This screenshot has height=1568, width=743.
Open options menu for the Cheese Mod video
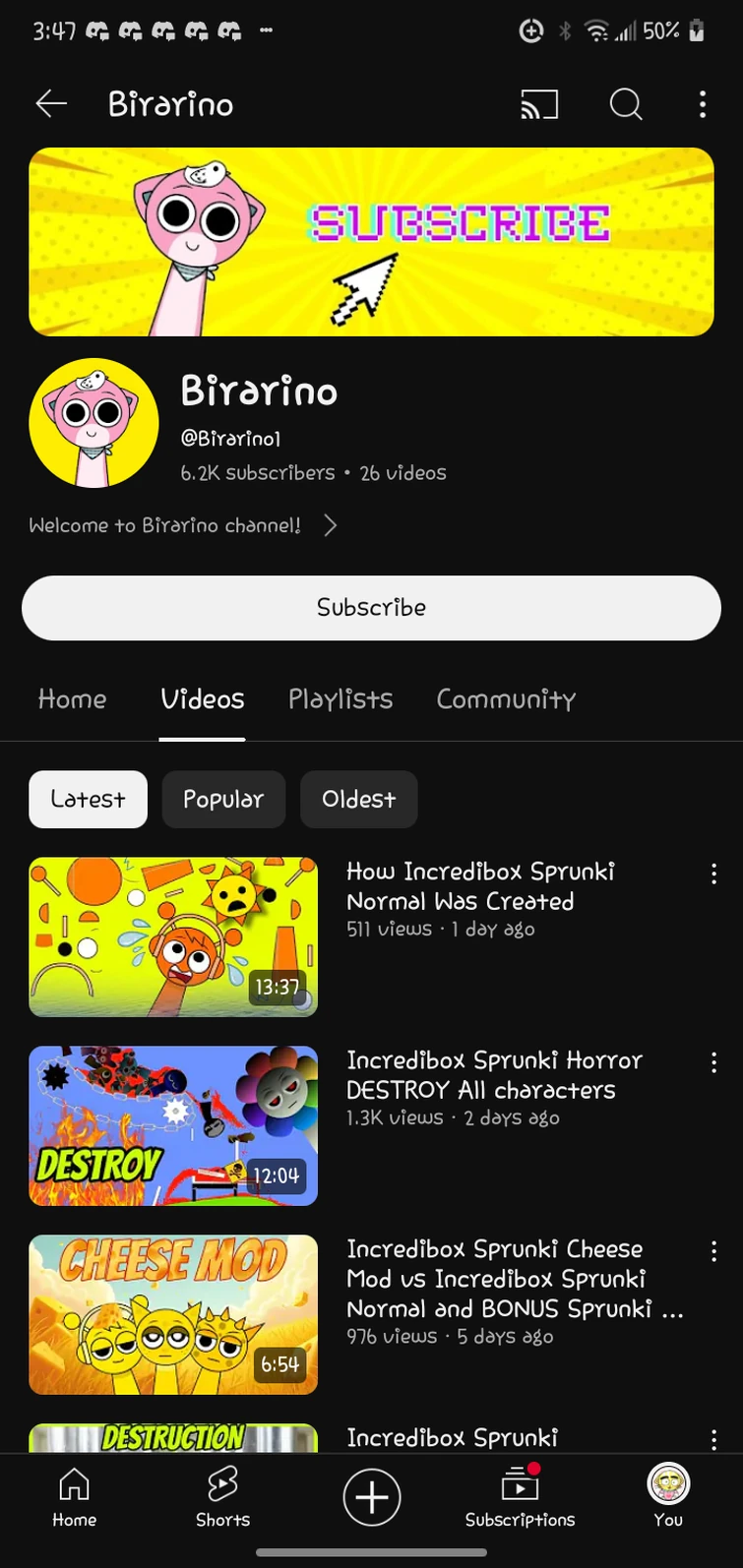713,1250
